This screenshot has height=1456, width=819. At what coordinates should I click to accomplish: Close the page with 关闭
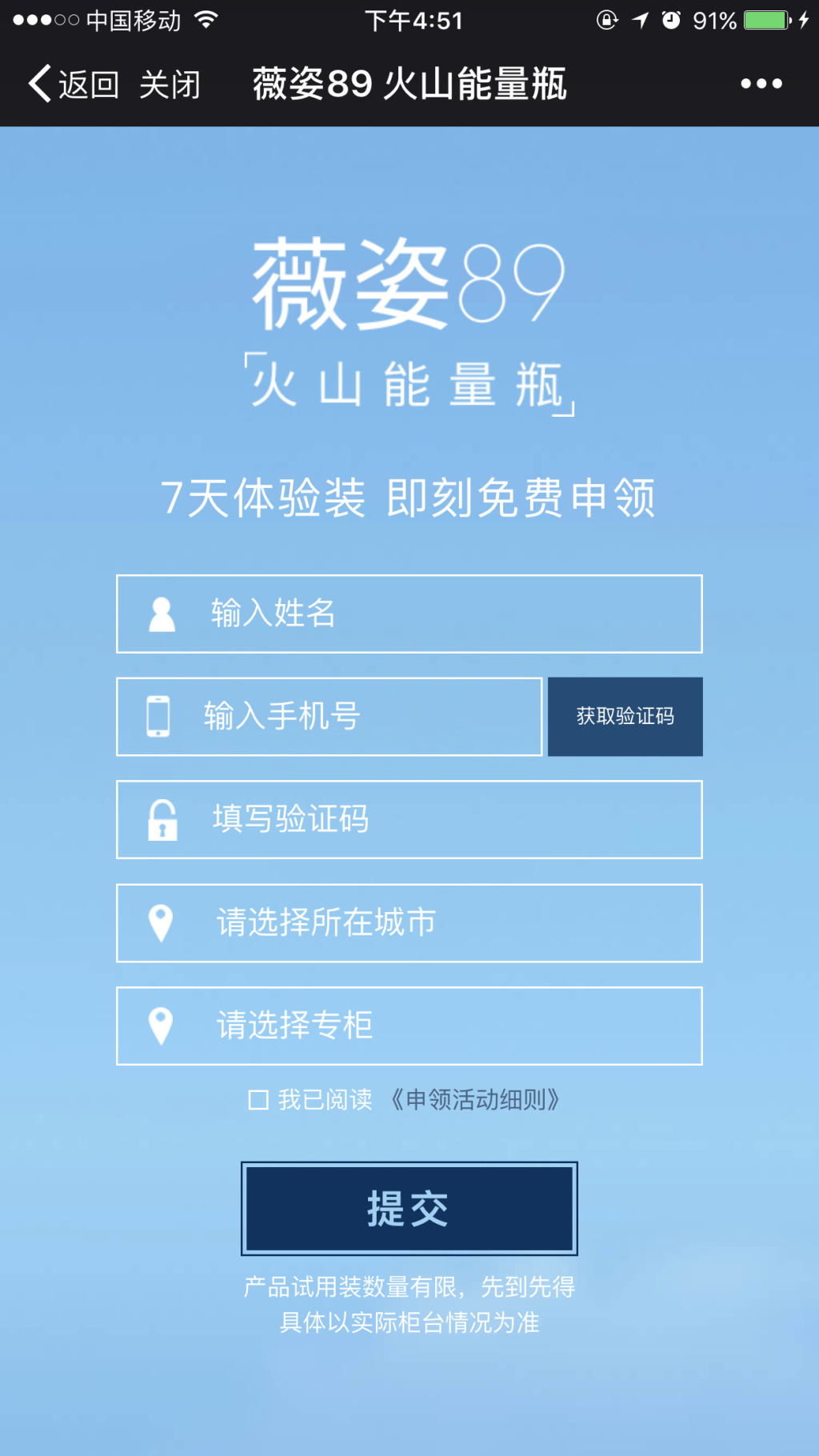(170, 84)
